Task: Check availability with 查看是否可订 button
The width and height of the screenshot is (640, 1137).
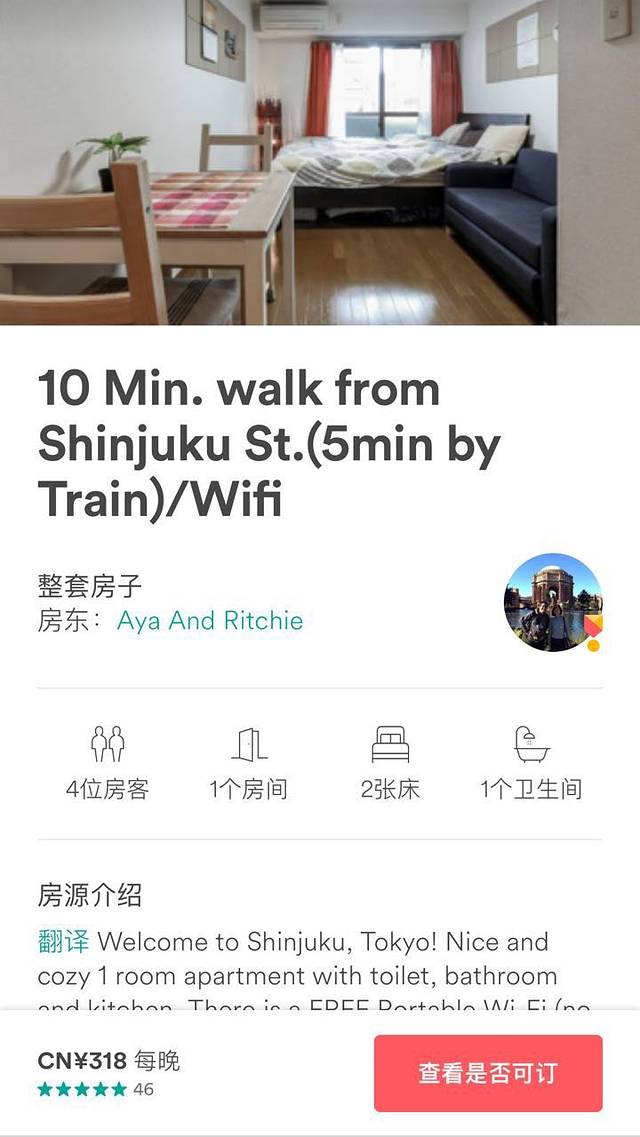Action: 488,1073
